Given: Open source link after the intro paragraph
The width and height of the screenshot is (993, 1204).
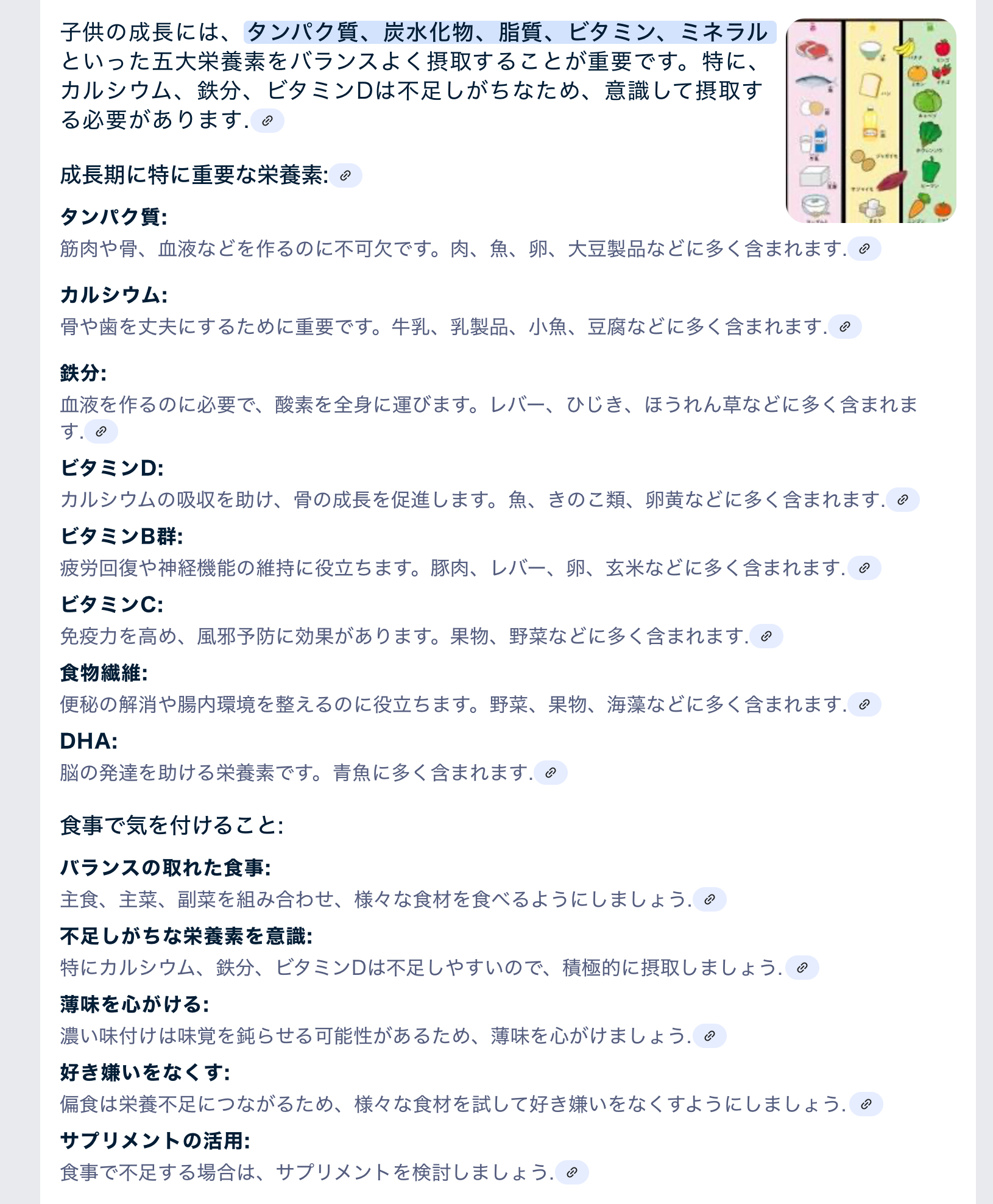Looking at the screenshot, I should (x=267, y=121).
